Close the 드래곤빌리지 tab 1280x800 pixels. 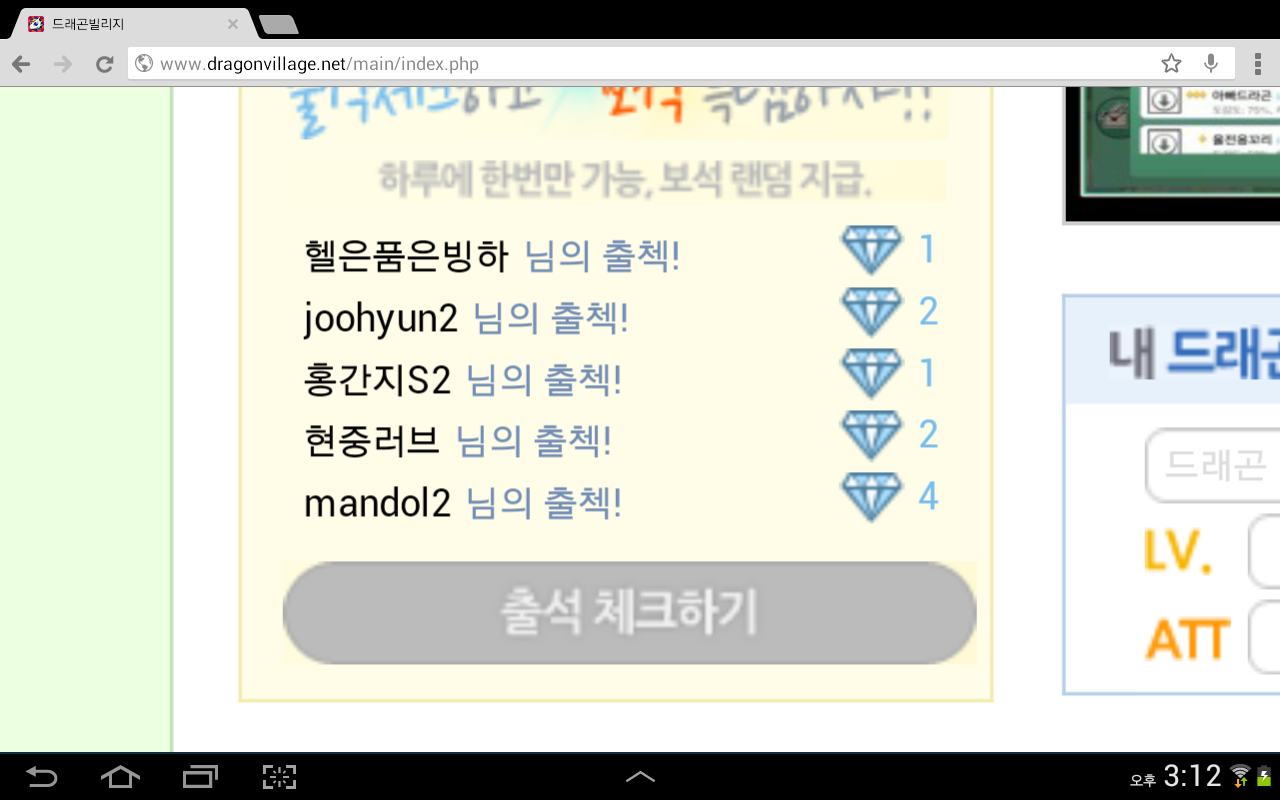click(233, 24)
